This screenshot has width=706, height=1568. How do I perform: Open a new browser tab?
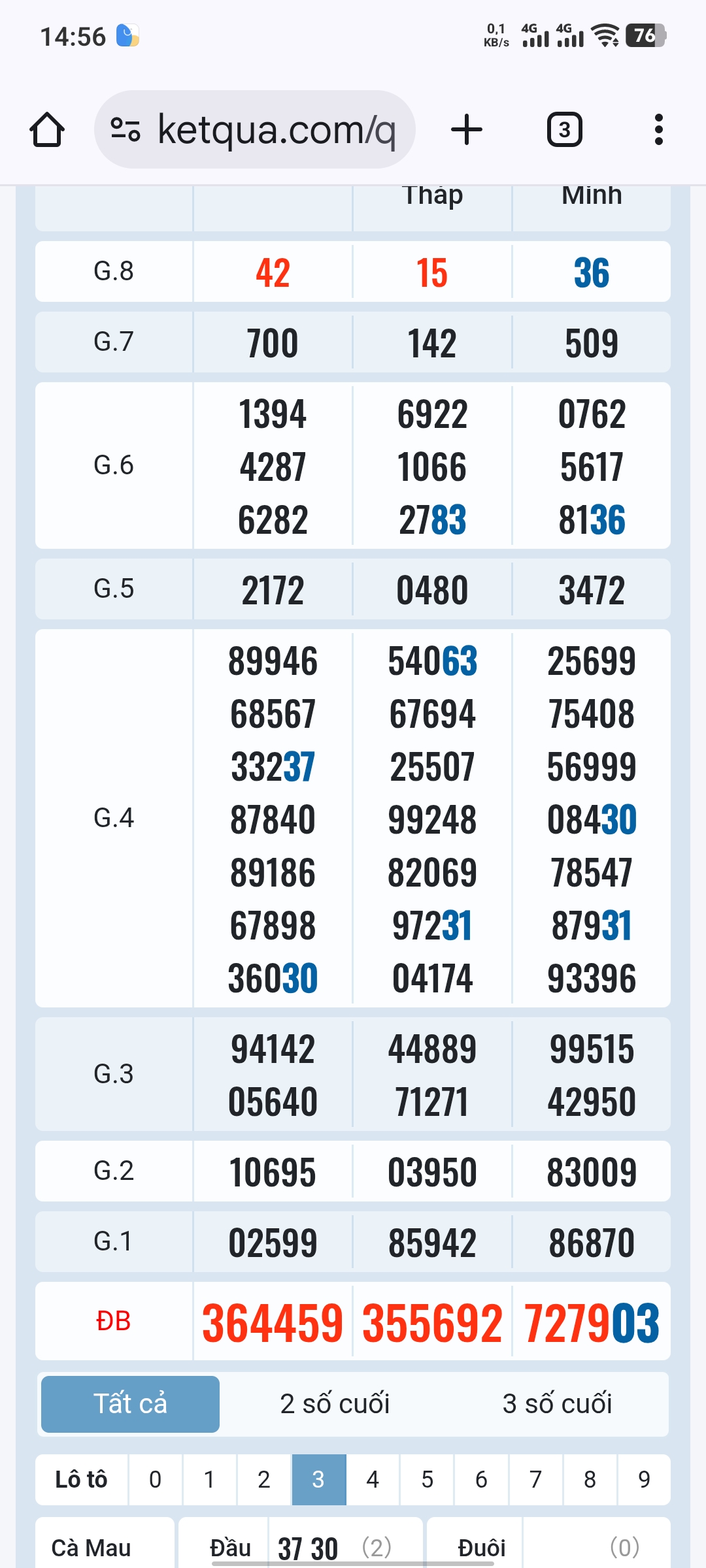tap(467, 129)
